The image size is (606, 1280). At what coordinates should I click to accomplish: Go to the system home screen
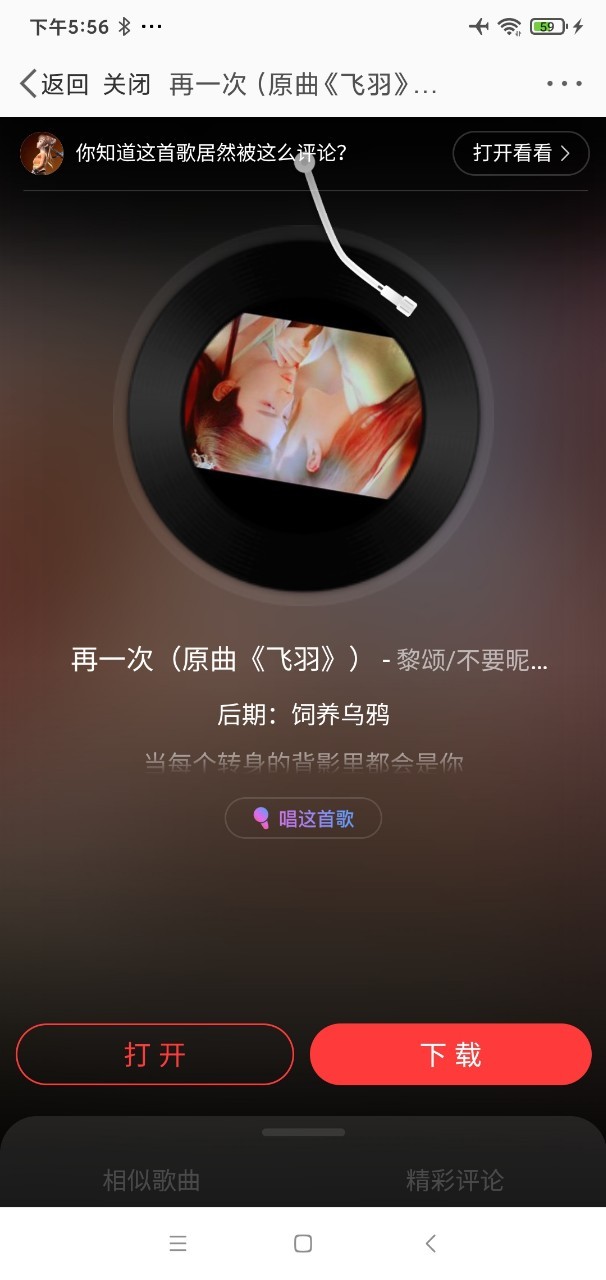(303, 1243)
